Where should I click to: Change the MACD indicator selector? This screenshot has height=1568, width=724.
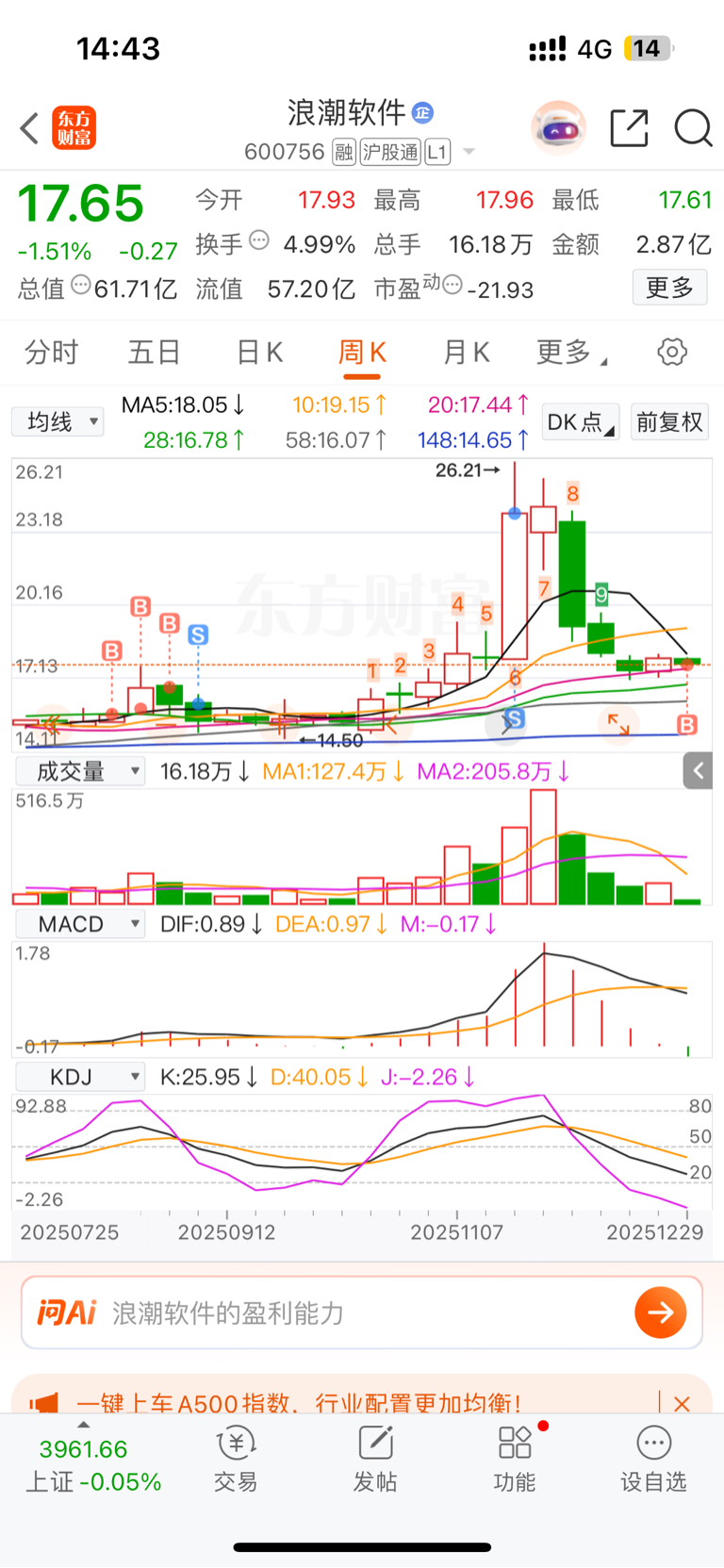[x=80, y=924]
